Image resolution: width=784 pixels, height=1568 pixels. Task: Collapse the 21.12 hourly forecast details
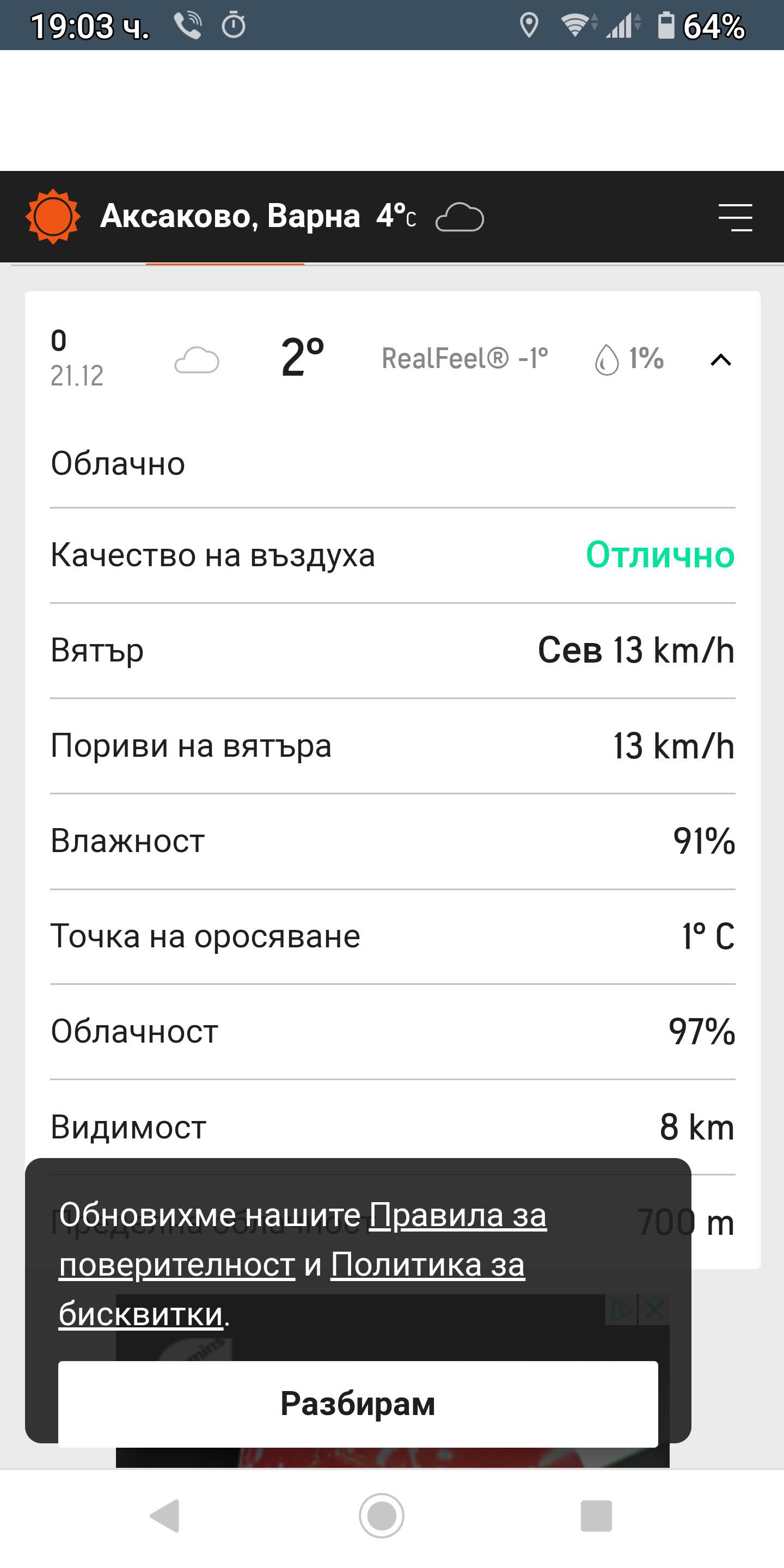pos(721,360)
